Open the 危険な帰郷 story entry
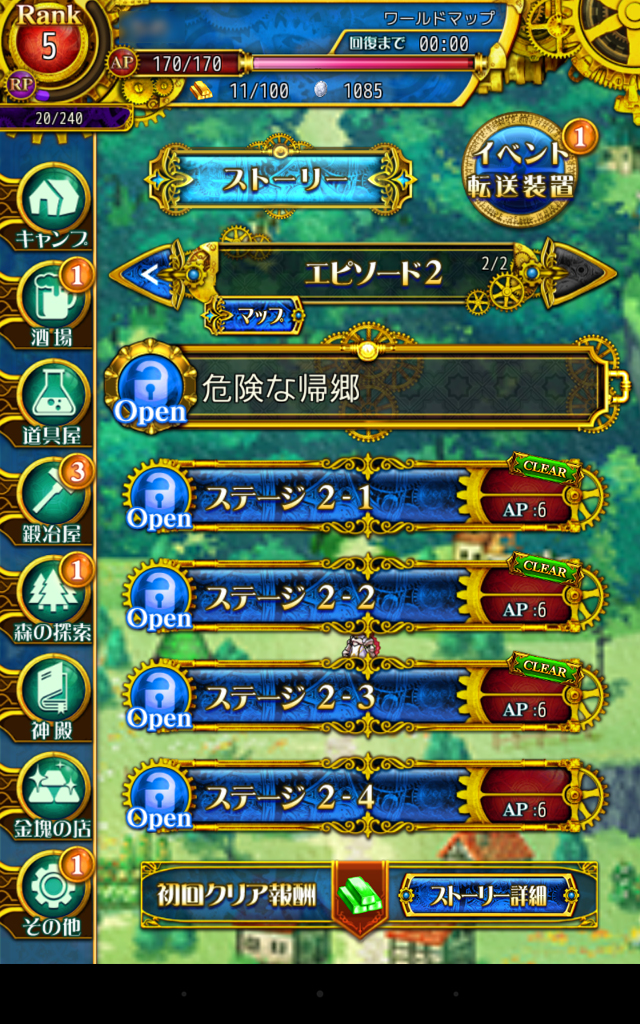The width and height of the screenshot is (640, 1024). (370, 389)
